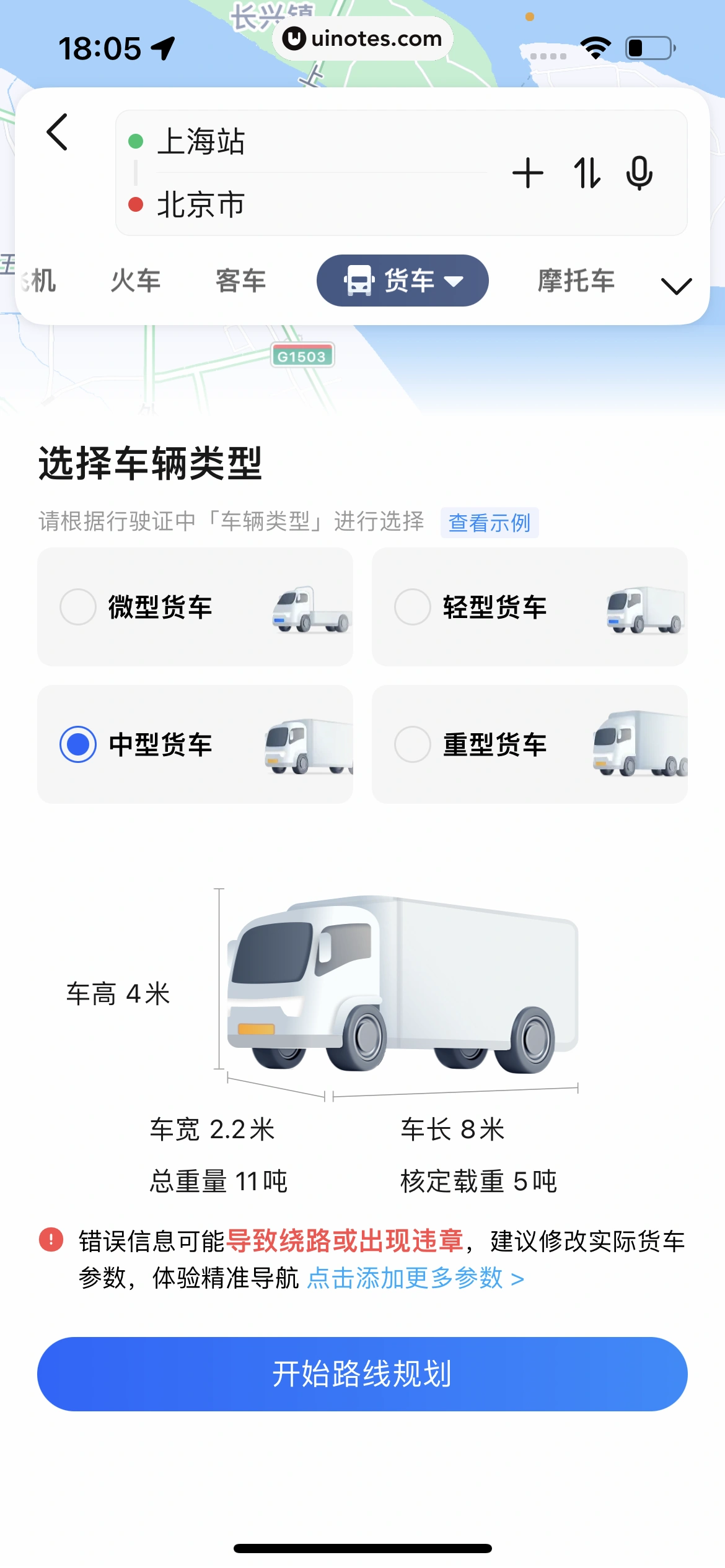Switch to the 摩托车 tab

575,280
